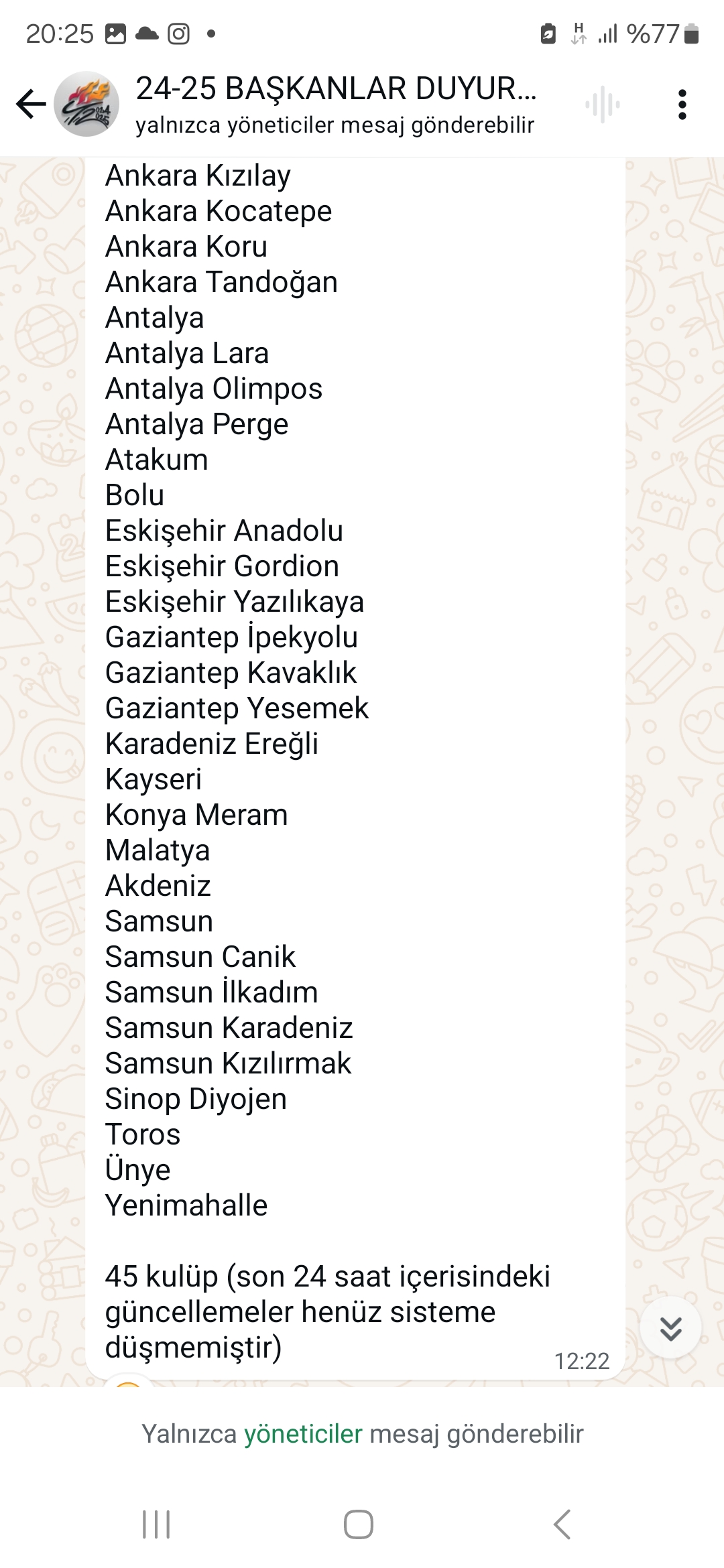Start a voice chat via waveform icon
The height and width of the screenshot is (1568, 724).
click(x=602, y=105)
